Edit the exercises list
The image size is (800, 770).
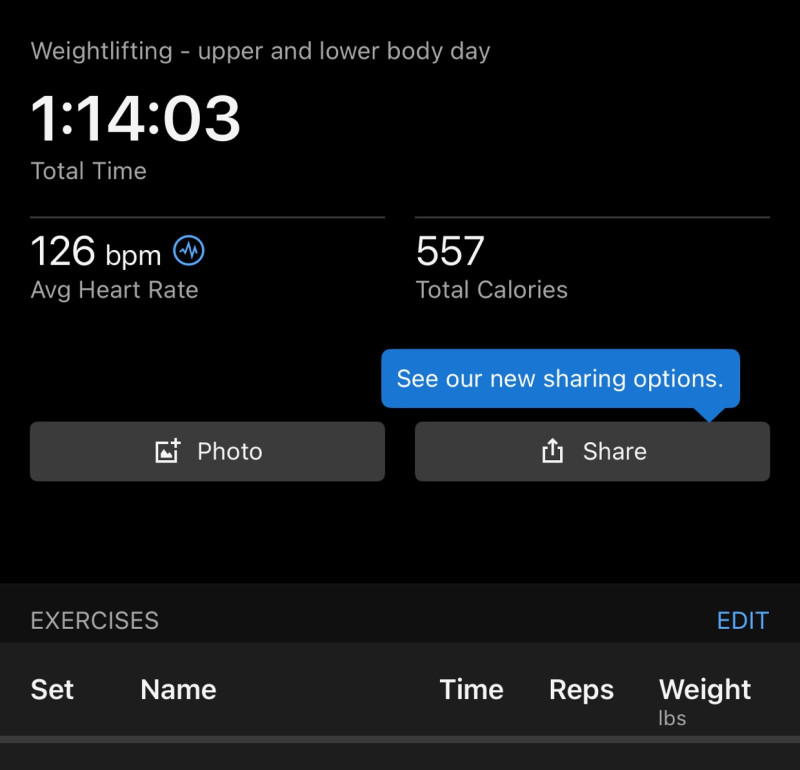(x=742, y=620)
